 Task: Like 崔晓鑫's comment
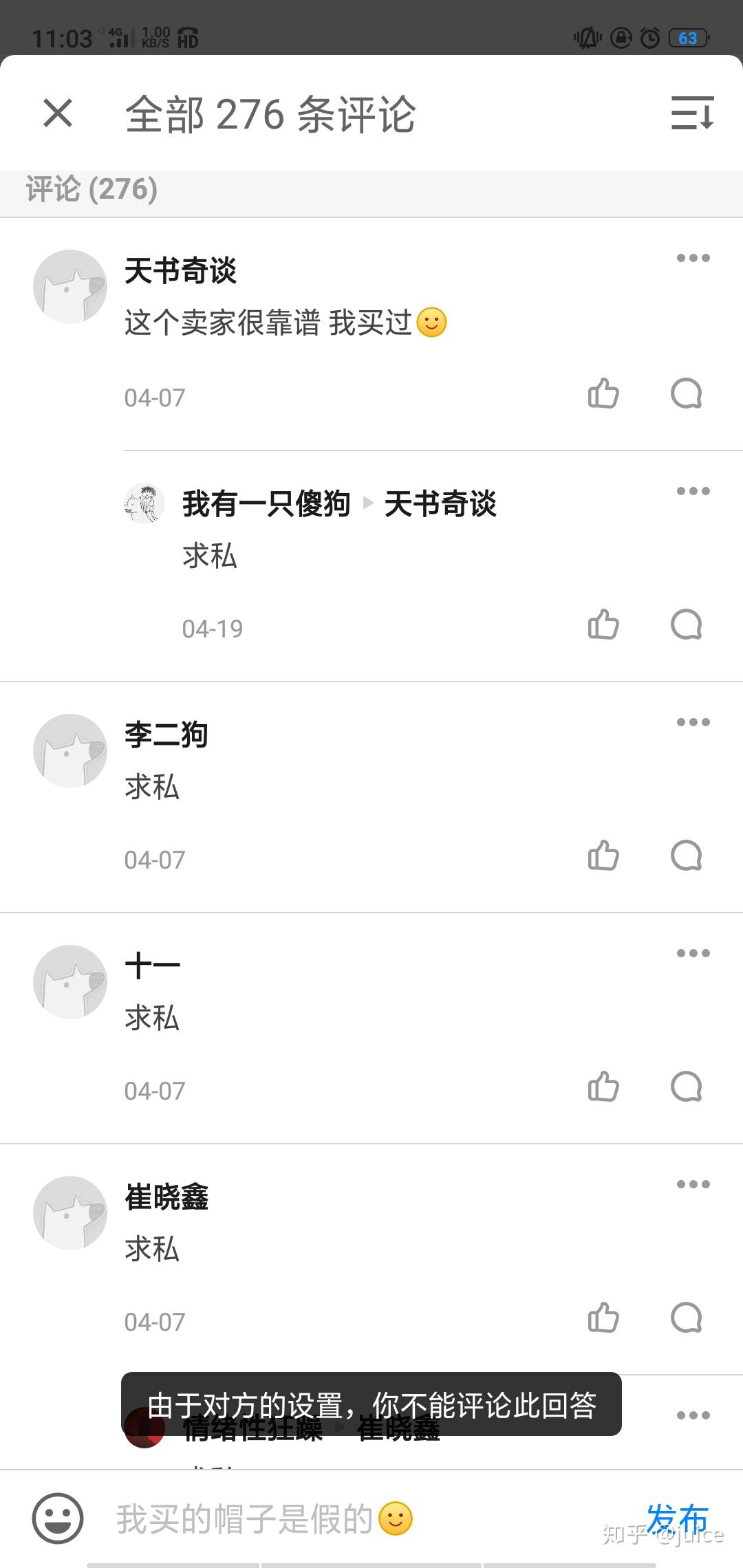point(603,1318)
